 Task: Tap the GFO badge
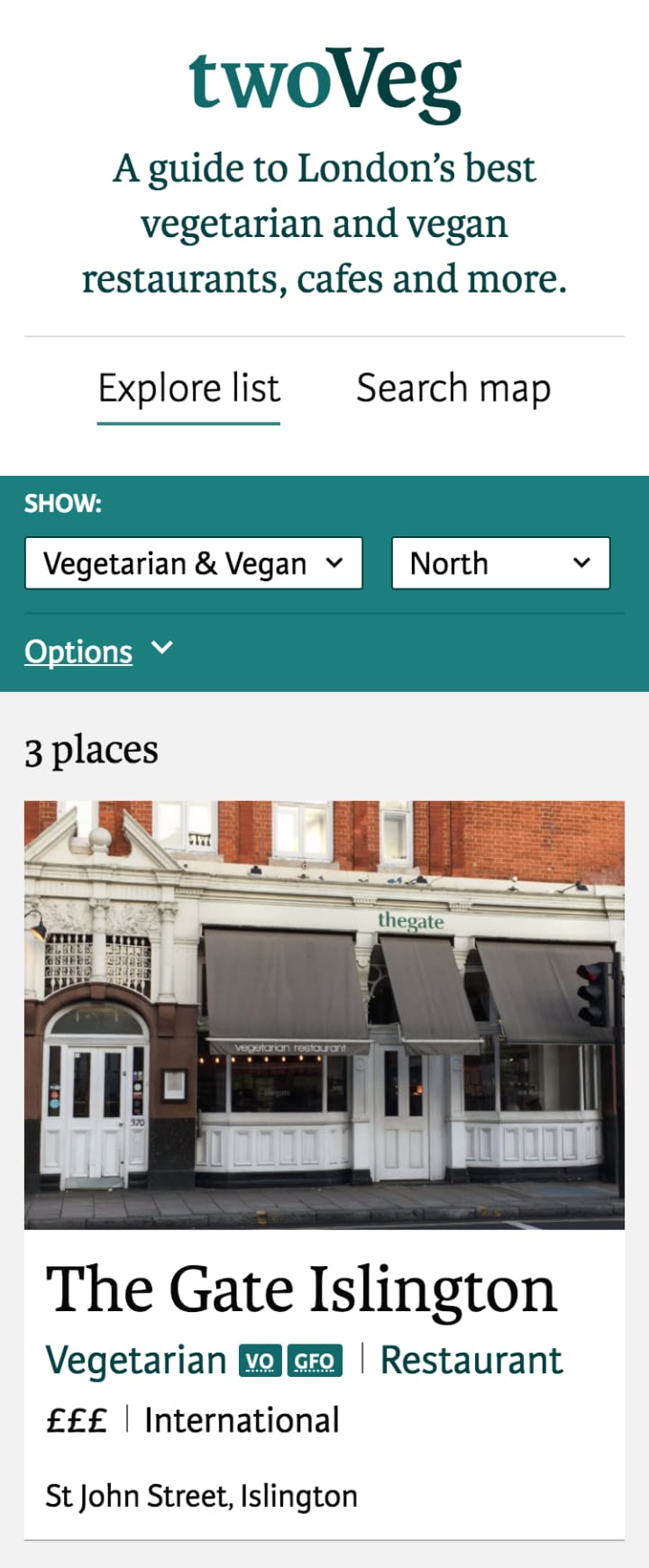tap(315, 1362)
